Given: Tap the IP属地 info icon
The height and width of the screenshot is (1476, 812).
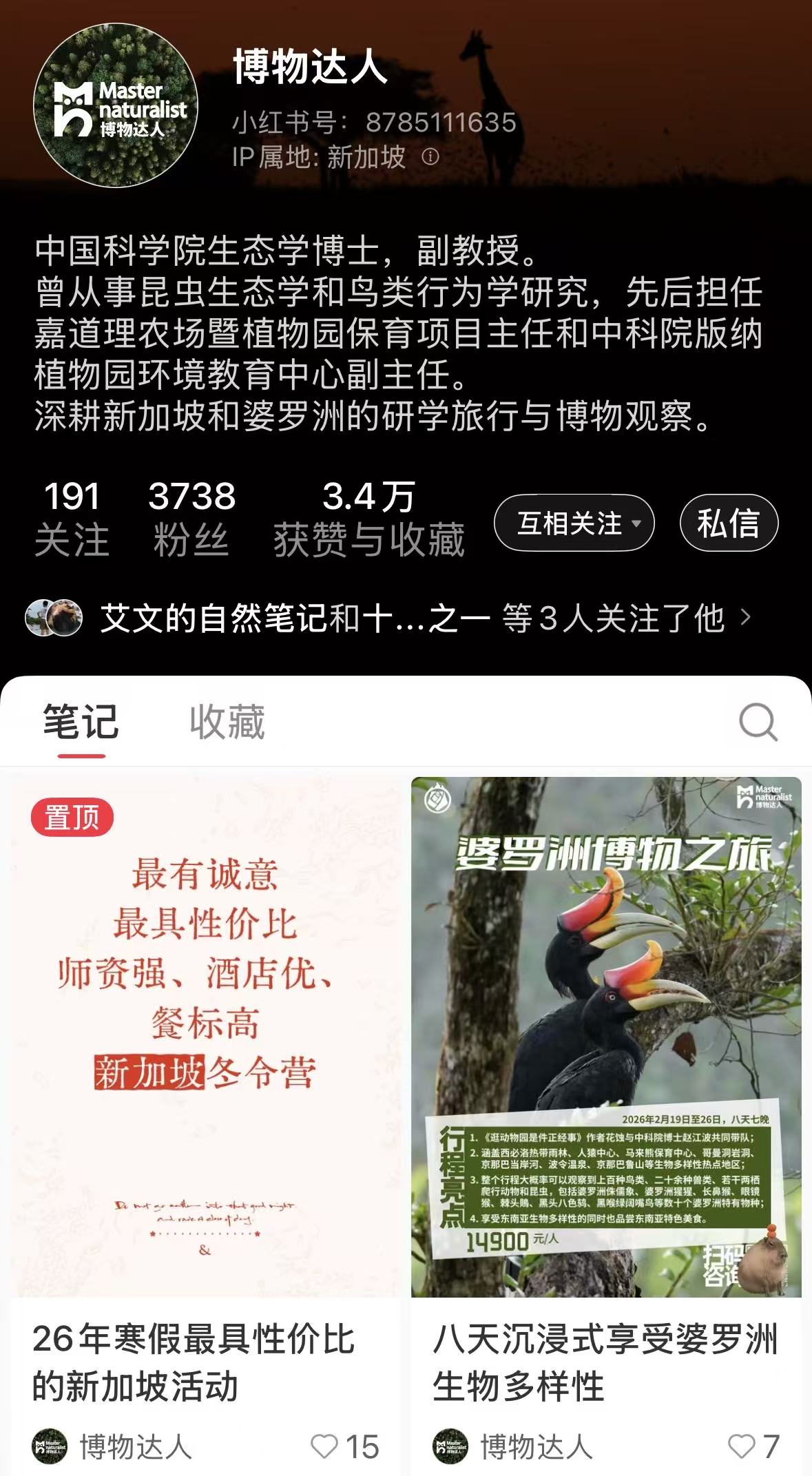Looking at the screenshot, I should click(x=430, y=157).
